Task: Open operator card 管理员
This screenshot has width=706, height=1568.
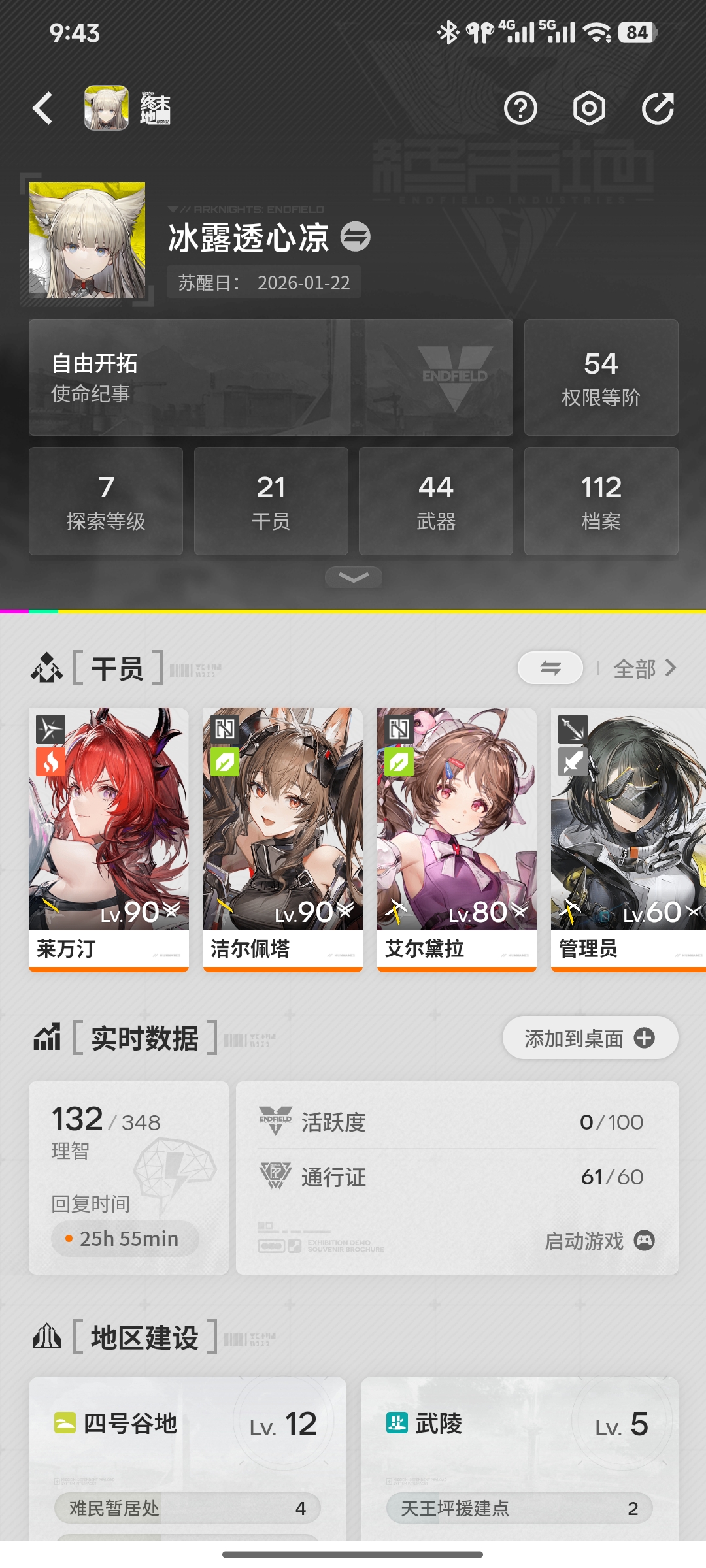Action: click(x=628, y=840)
